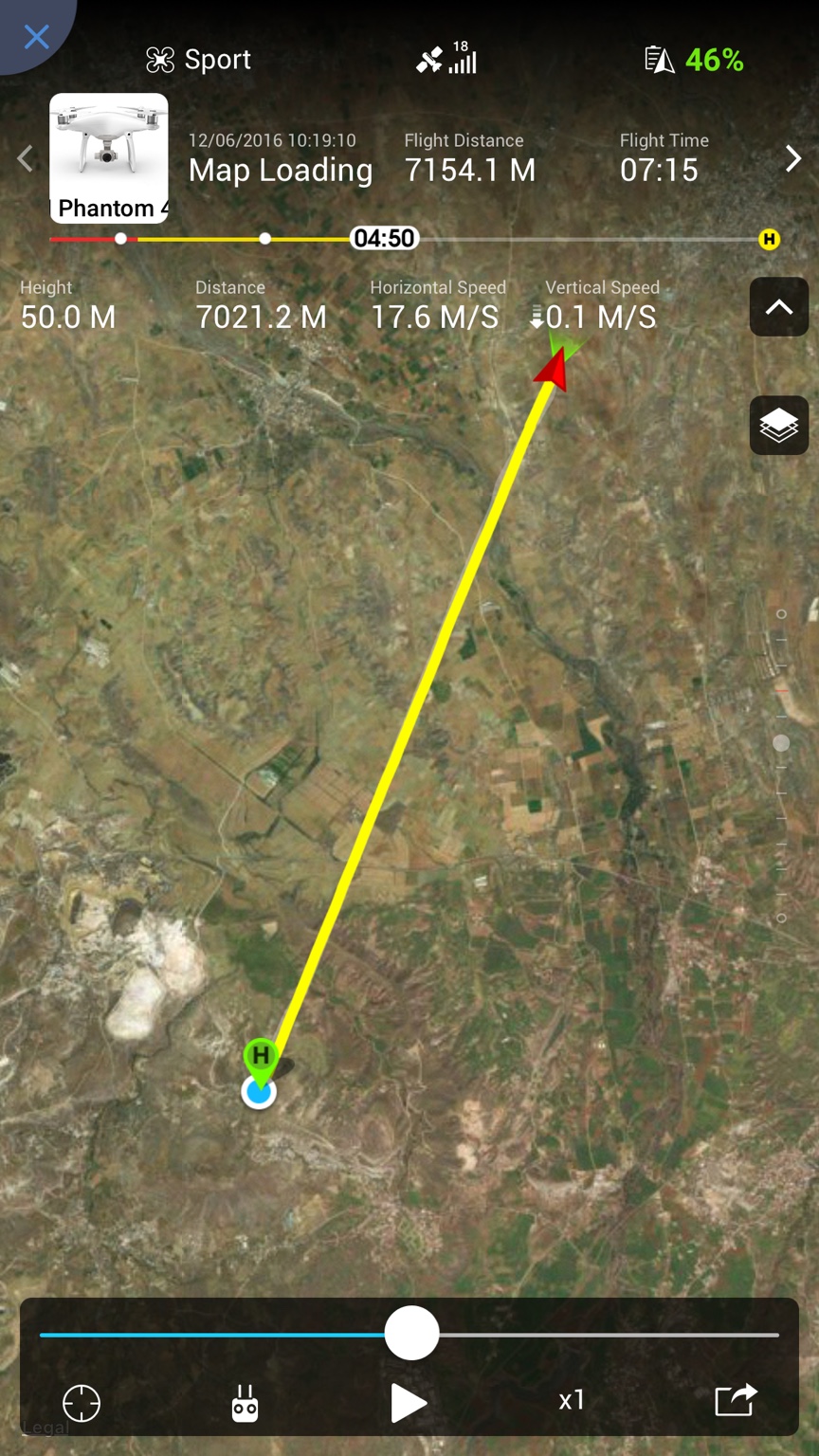Select the 04:50 timeline position
Viewport: 819px width, 1456px height.
[384, 238]
